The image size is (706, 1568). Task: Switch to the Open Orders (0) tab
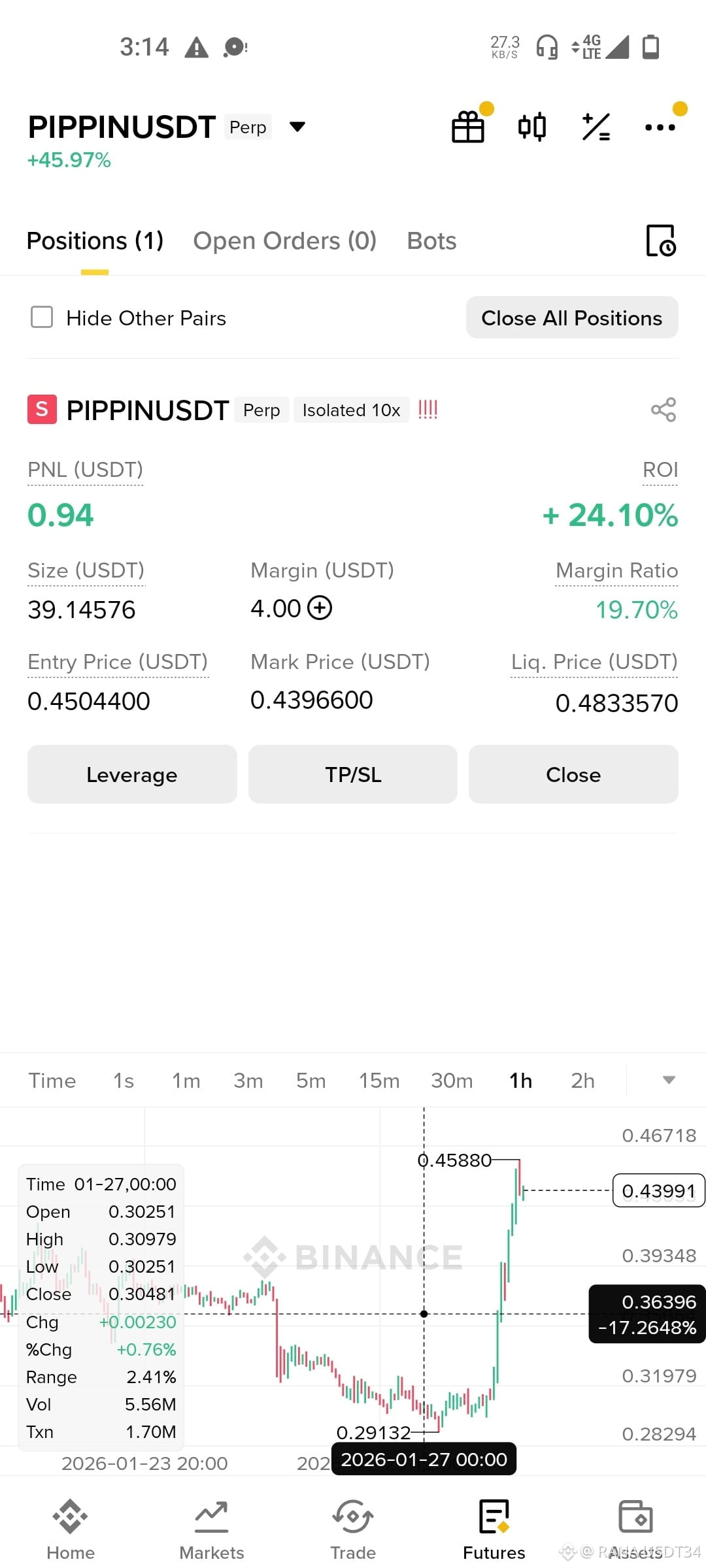pos(284,241)
